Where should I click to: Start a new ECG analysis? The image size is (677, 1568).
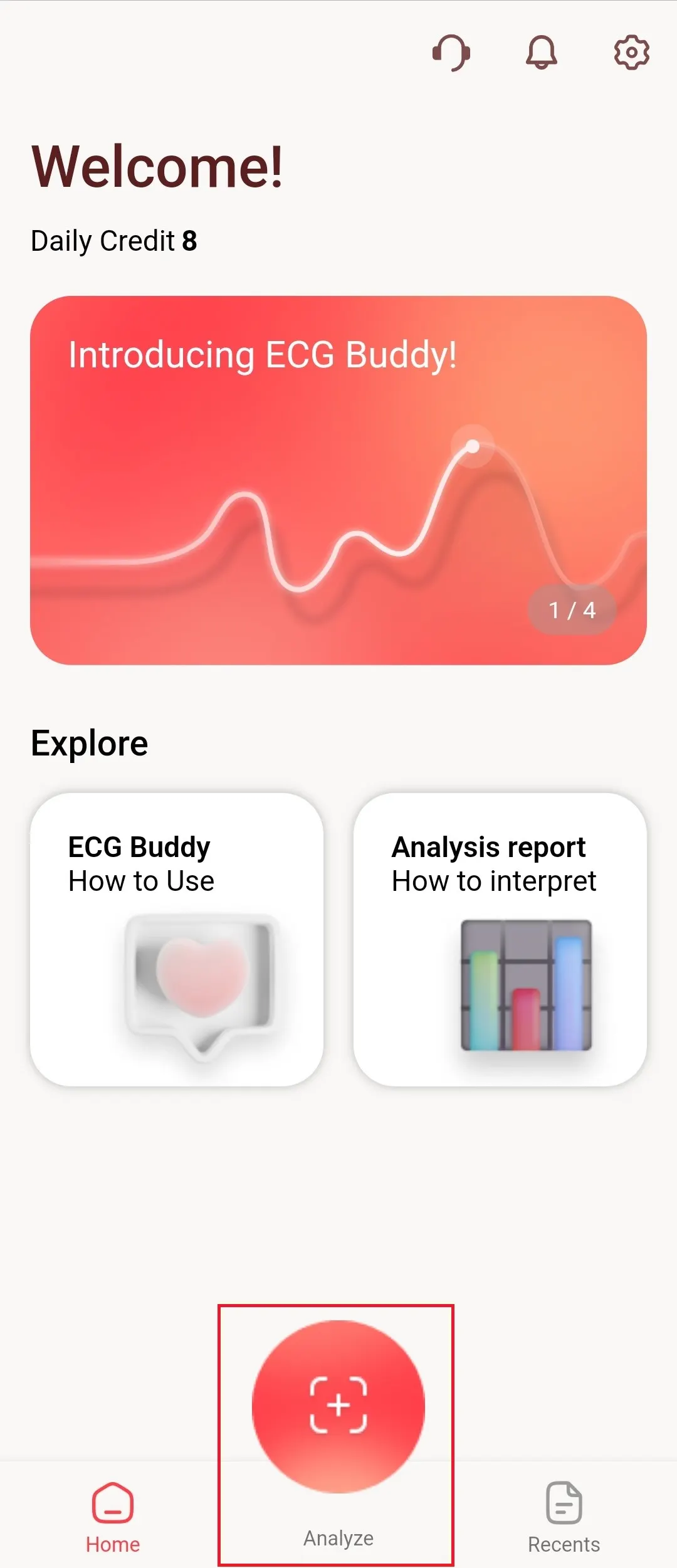coord(338,1406)
